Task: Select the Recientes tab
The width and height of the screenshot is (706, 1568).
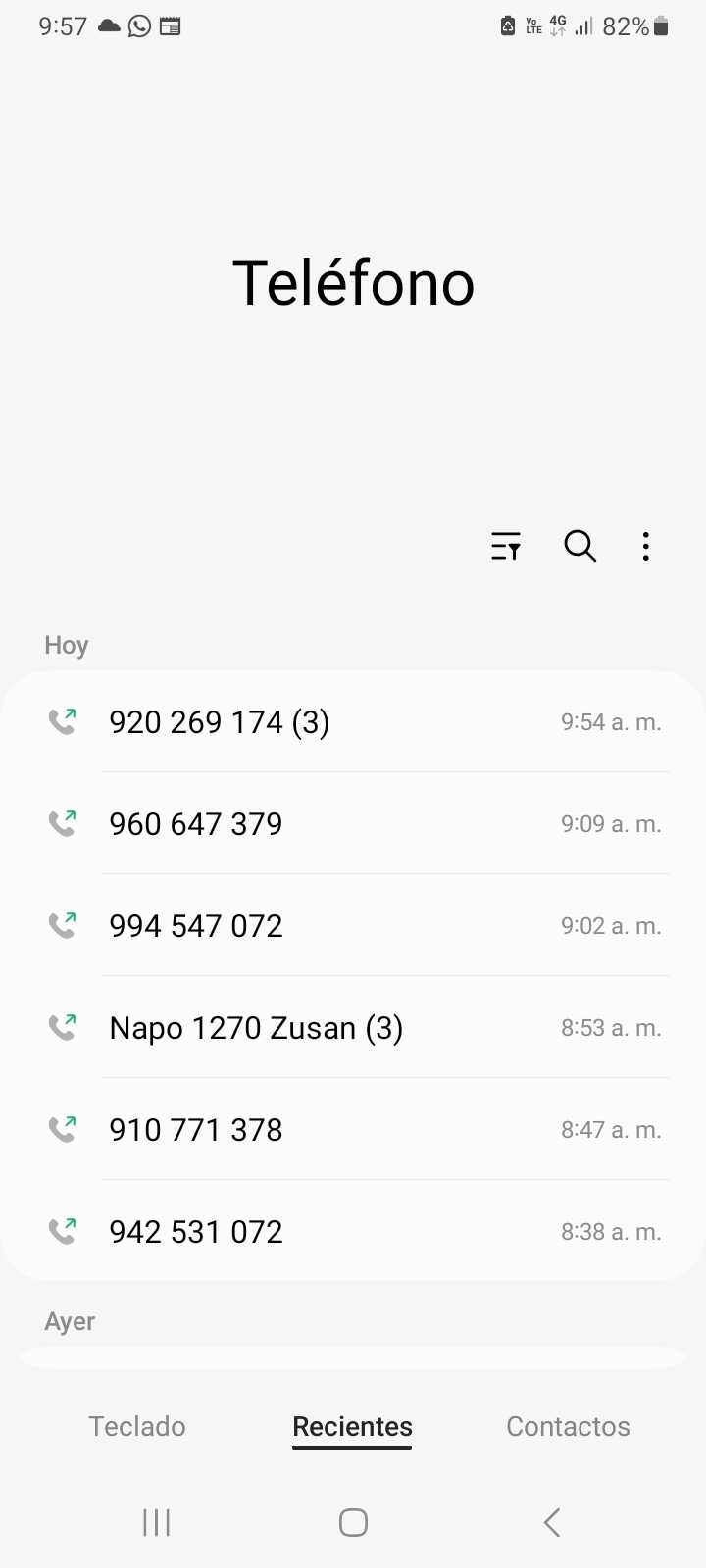Action: (352, 1426)
